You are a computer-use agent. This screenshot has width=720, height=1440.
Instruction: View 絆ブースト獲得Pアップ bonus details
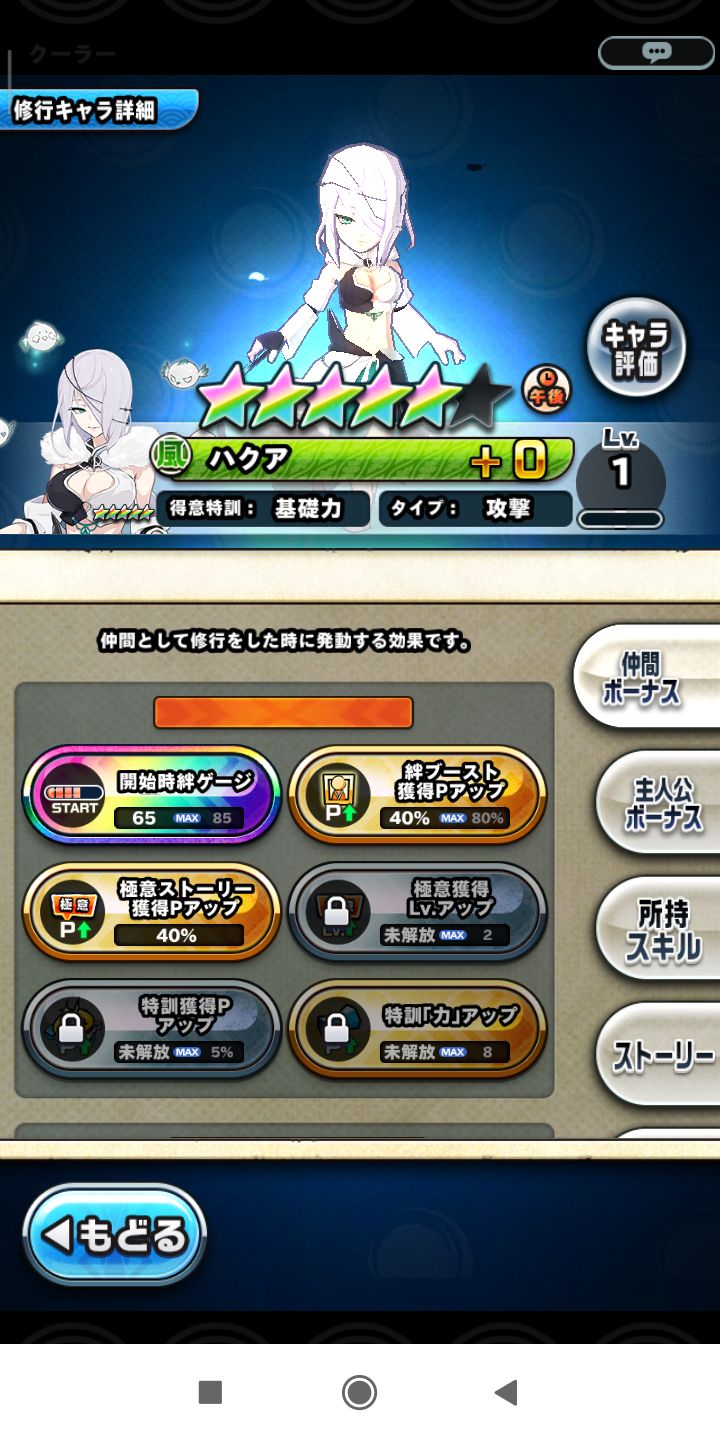tap(417, 795)
